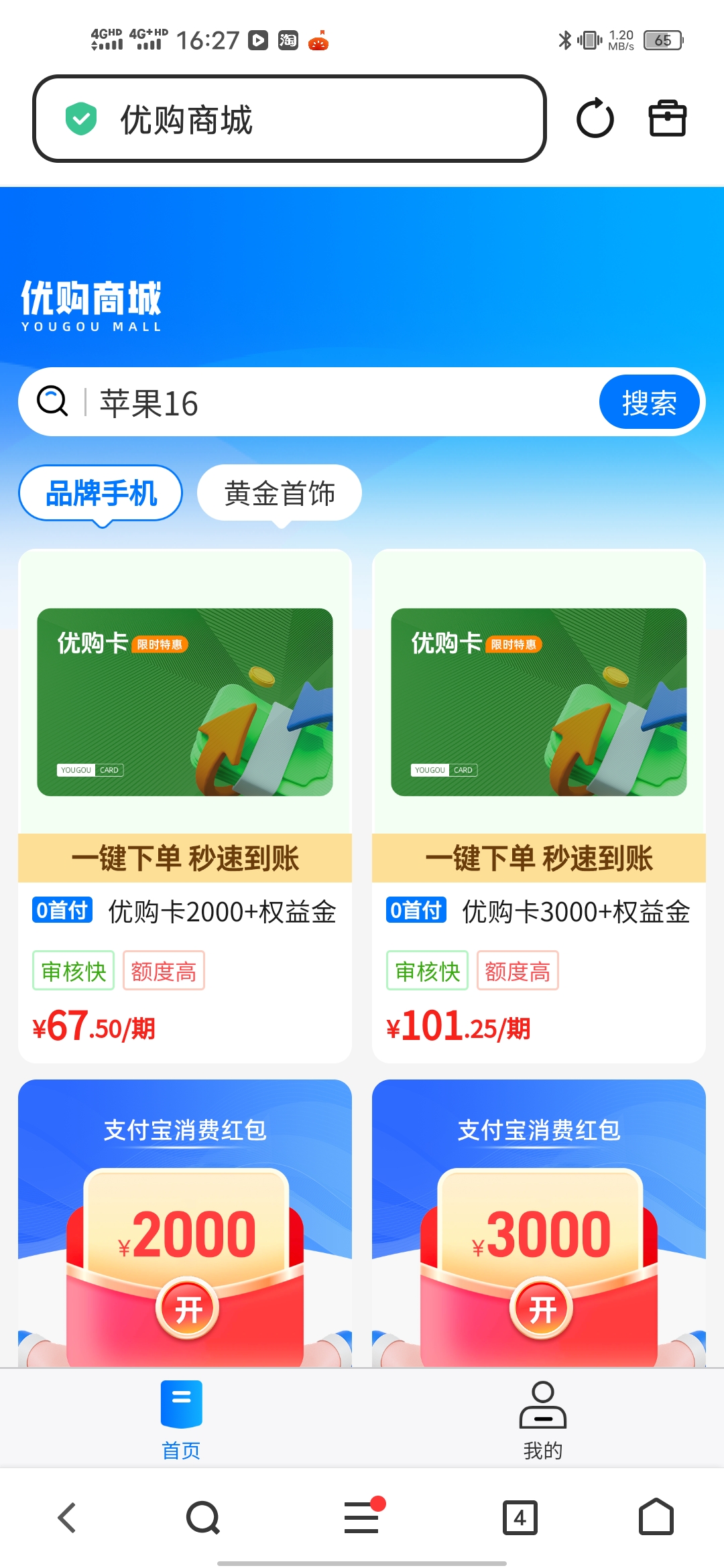Switch to the 我的 tab
724x1568 pixels.
[x=543, y=1419]
